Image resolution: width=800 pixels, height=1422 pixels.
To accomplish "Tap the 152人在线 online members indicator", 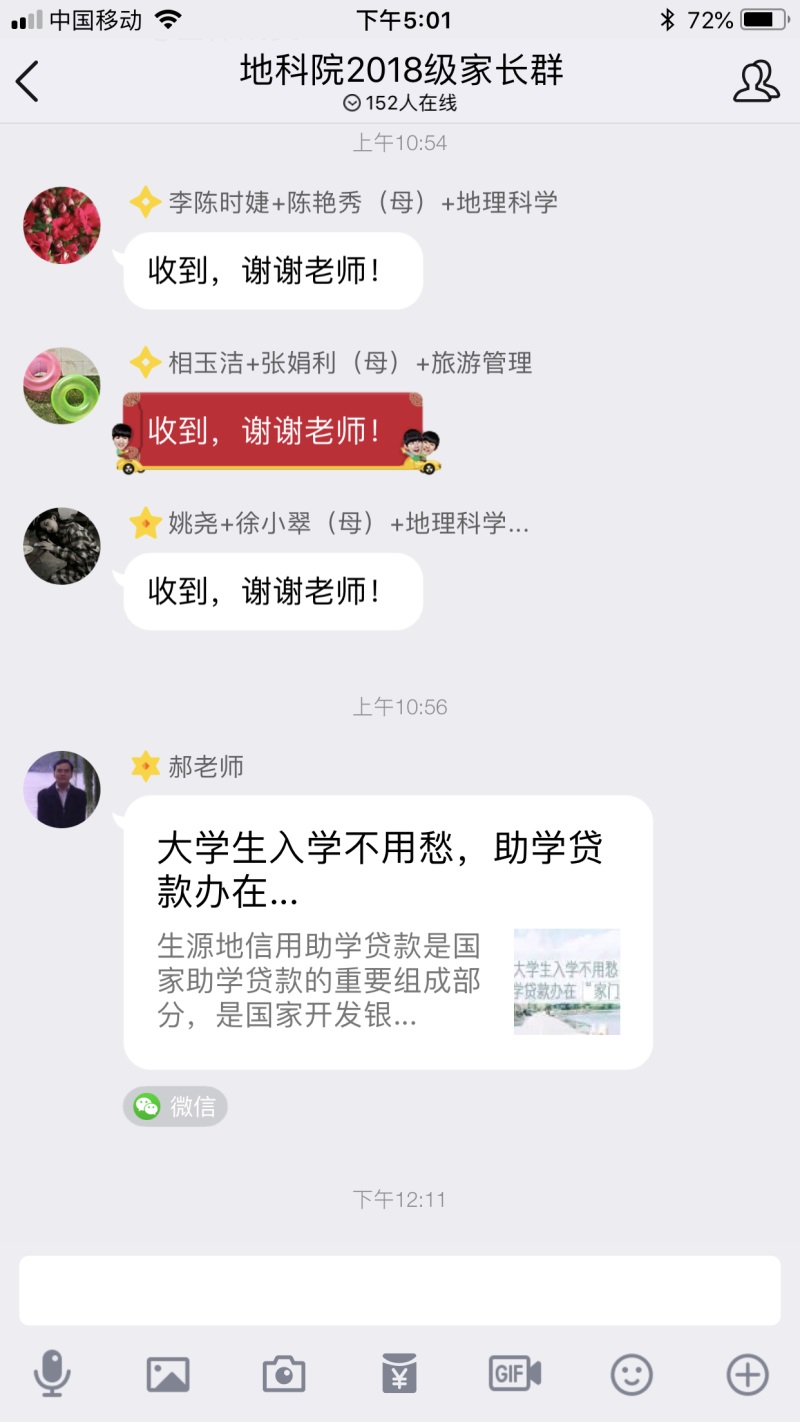I will click(400, 103).
